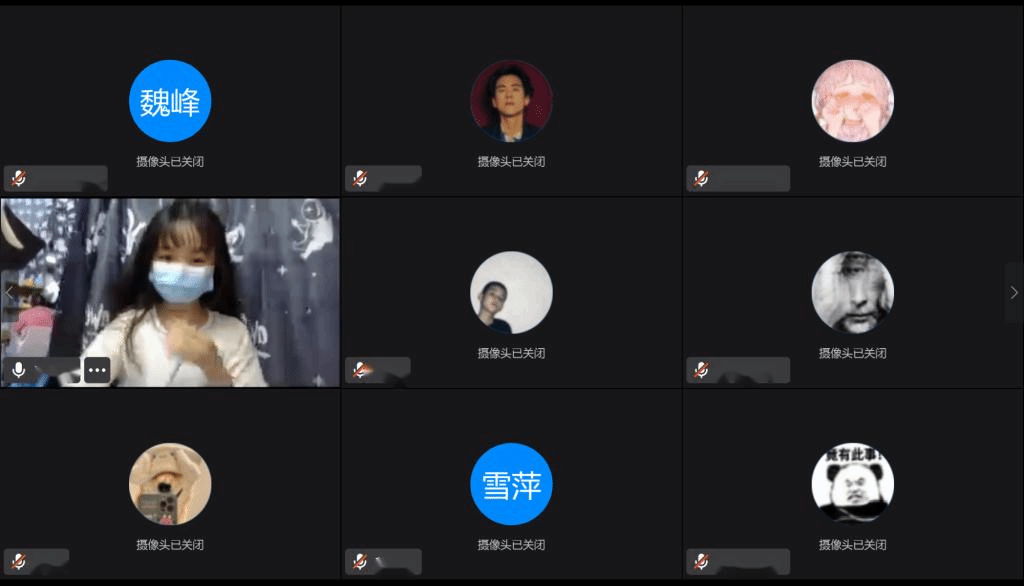Open the three-dot menu on the video tile
Image resolution: width=1024 pixels, height=586 pixels.
click(97, 370)
